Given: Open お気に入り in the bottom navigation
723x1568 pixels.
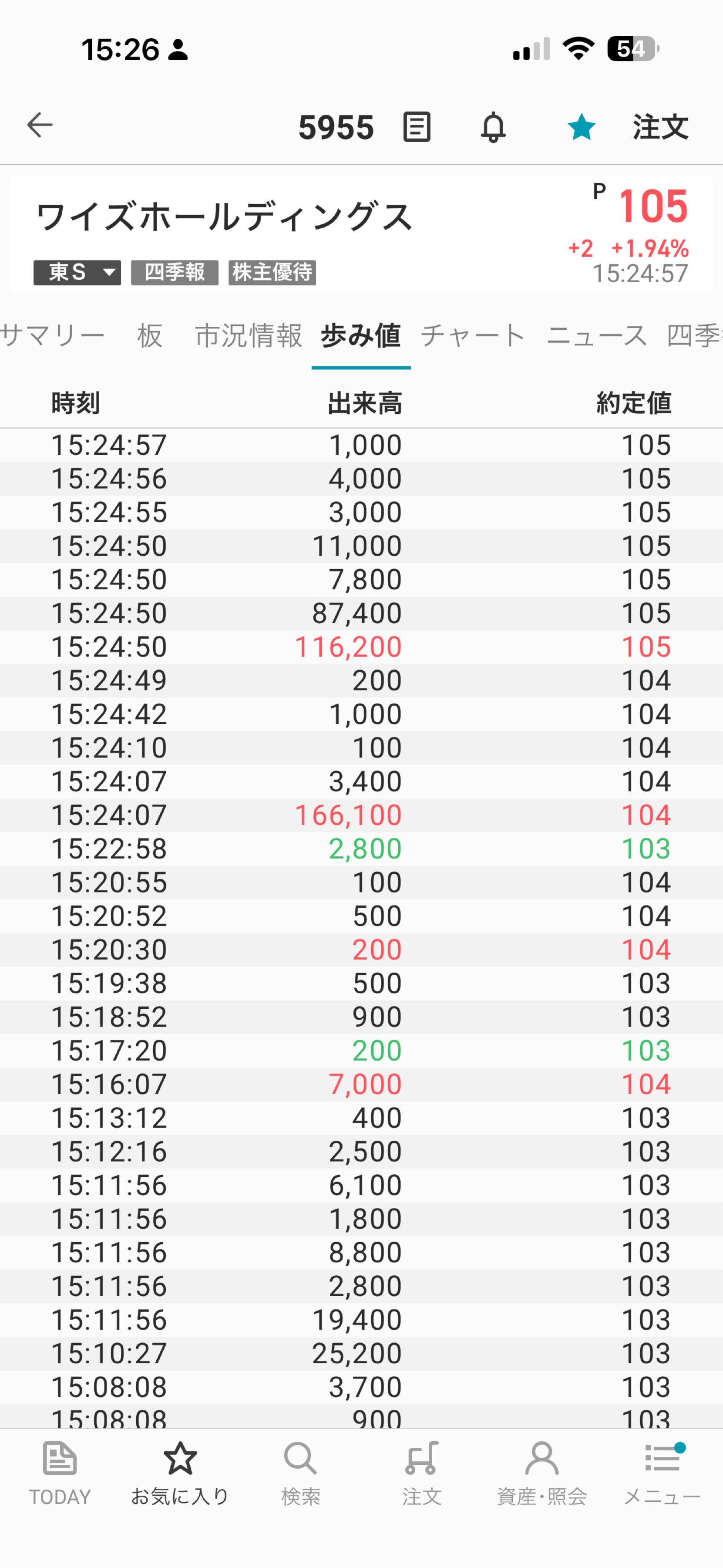Looking at the screenshot, I should click(x=180, y=1473).
